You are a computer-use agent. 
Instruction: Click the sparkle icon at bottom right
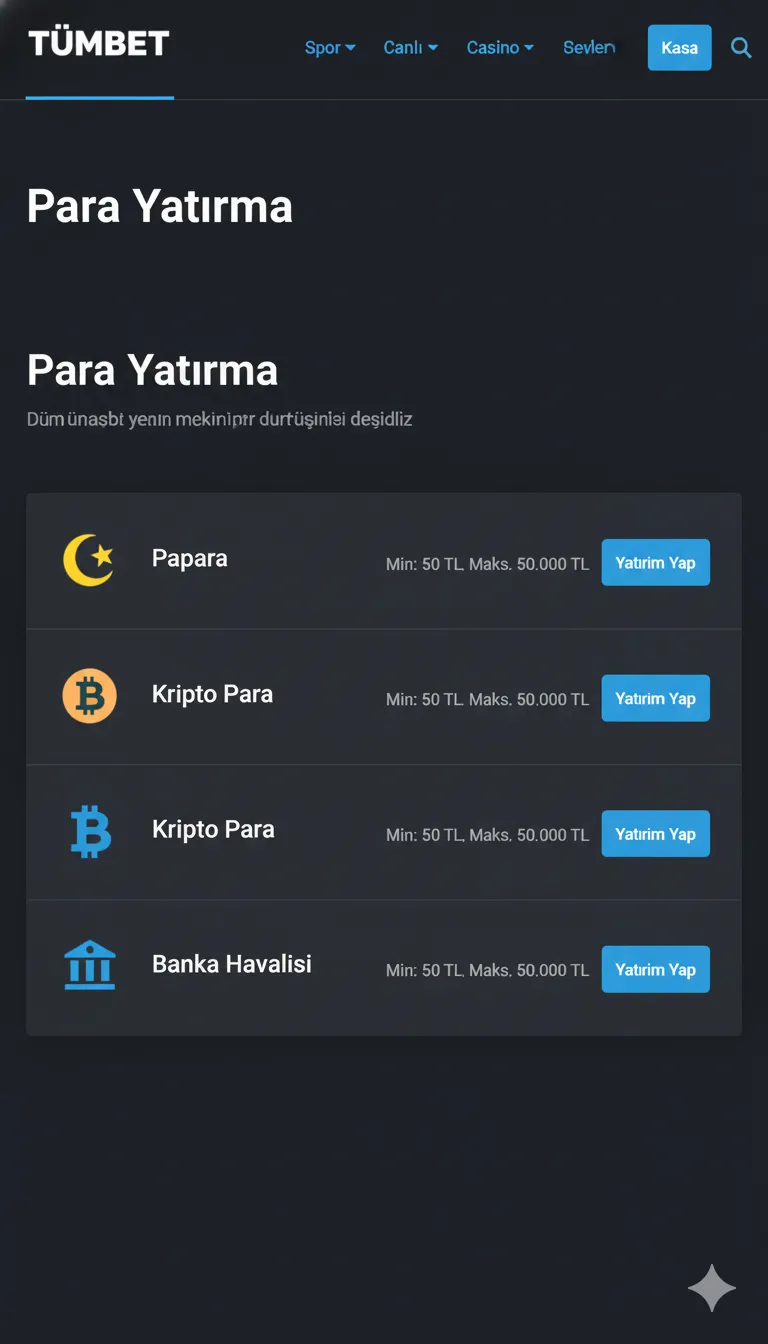coord(712,1288)
